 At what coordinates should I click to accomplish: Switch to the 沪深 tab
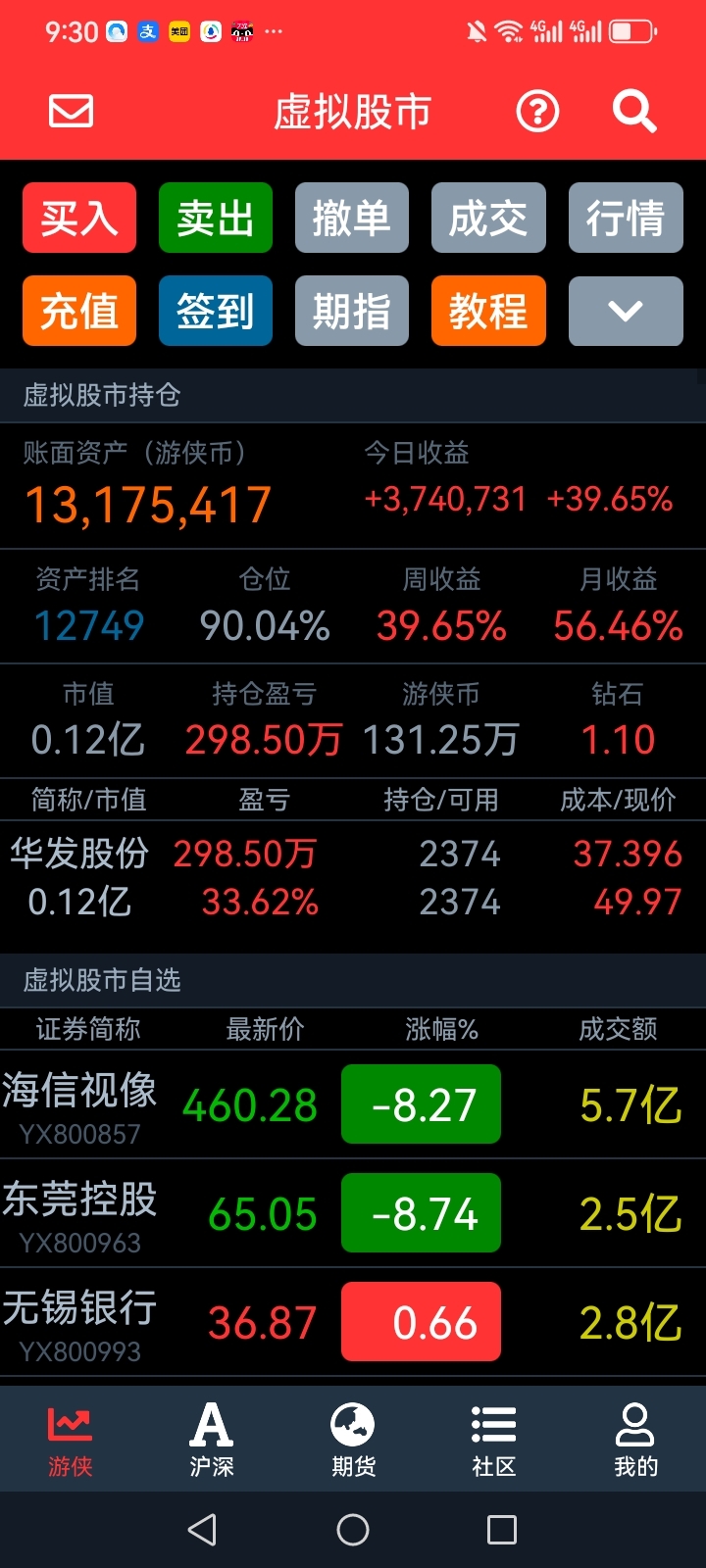212,1439
